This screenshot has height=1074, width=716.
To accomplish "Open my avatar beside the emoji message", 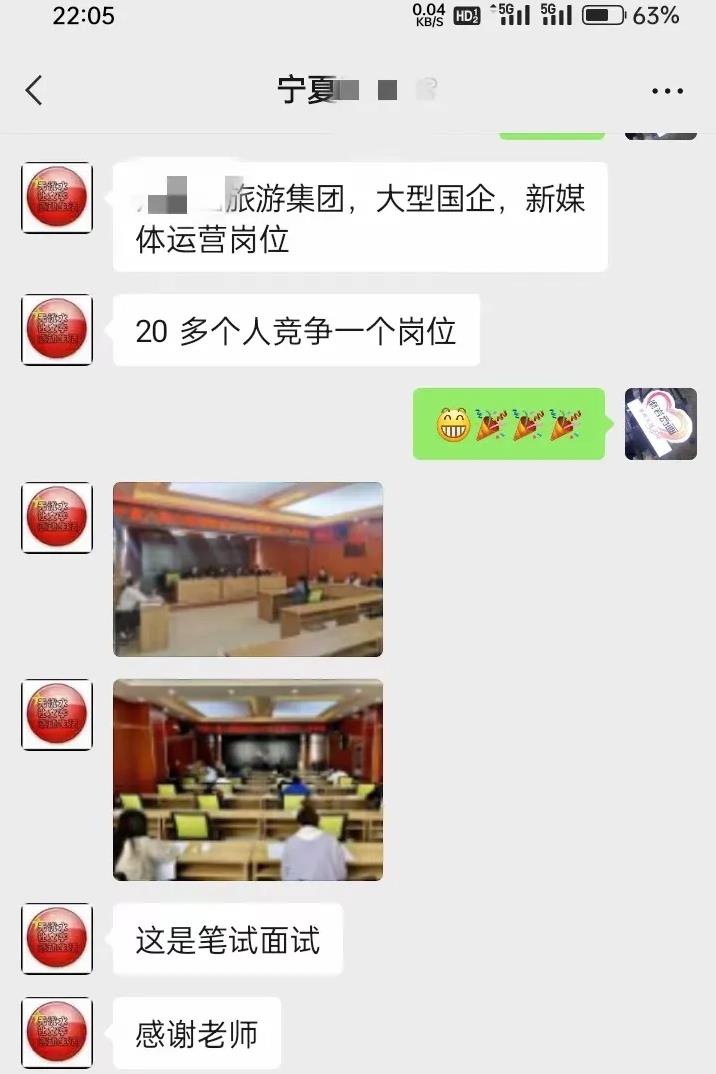I will [660, 424].
